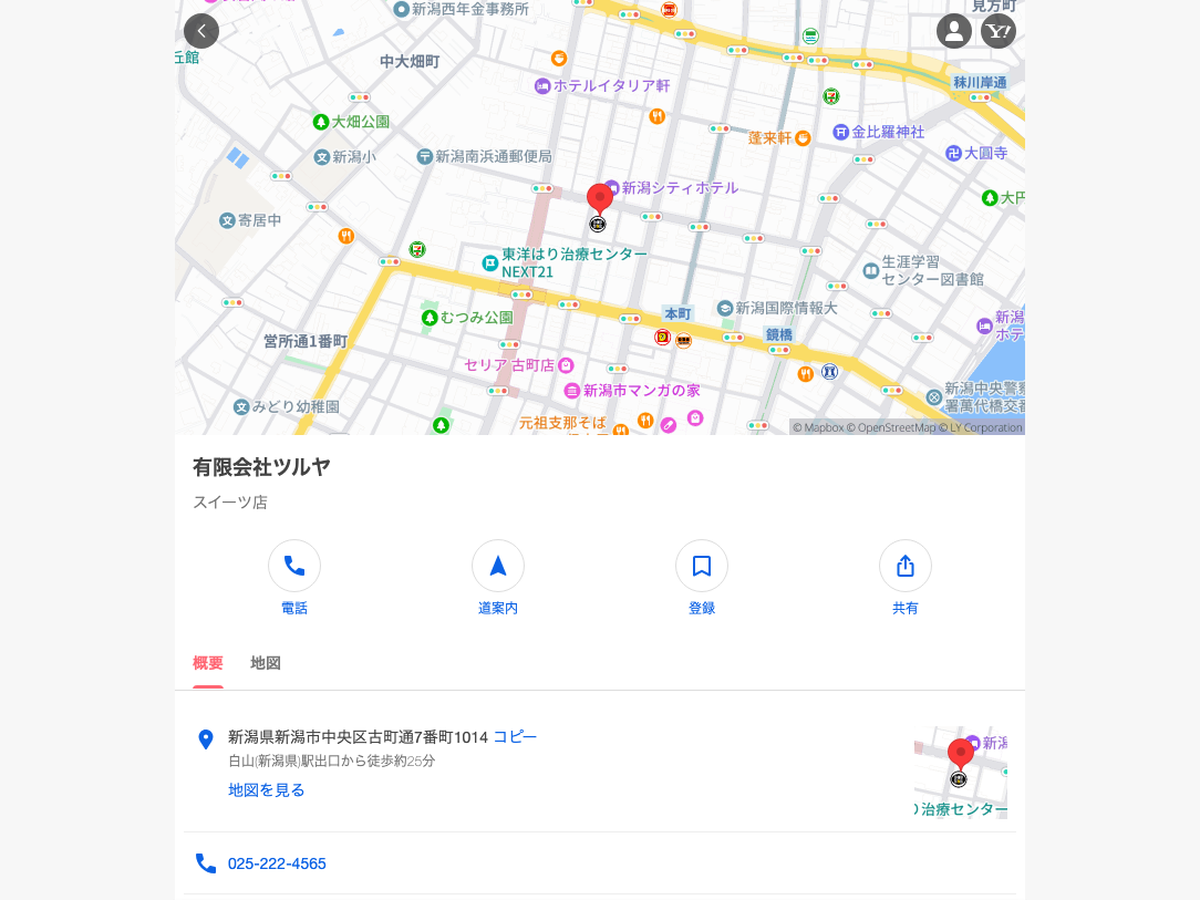This screenshot has height=900, width=1200.
Task: Open the user account profile icon
Action: pyautogui.click(x=954, y=31)
